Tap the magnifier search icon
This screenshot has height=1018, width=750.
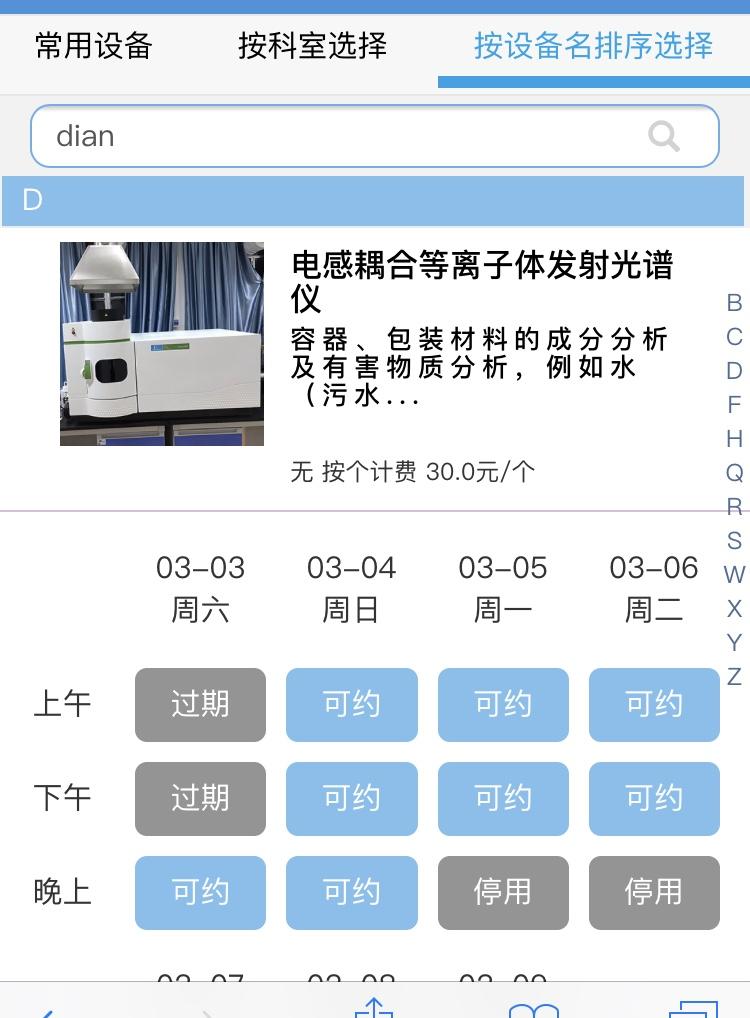pyautogui.click(x=664, y=136)
